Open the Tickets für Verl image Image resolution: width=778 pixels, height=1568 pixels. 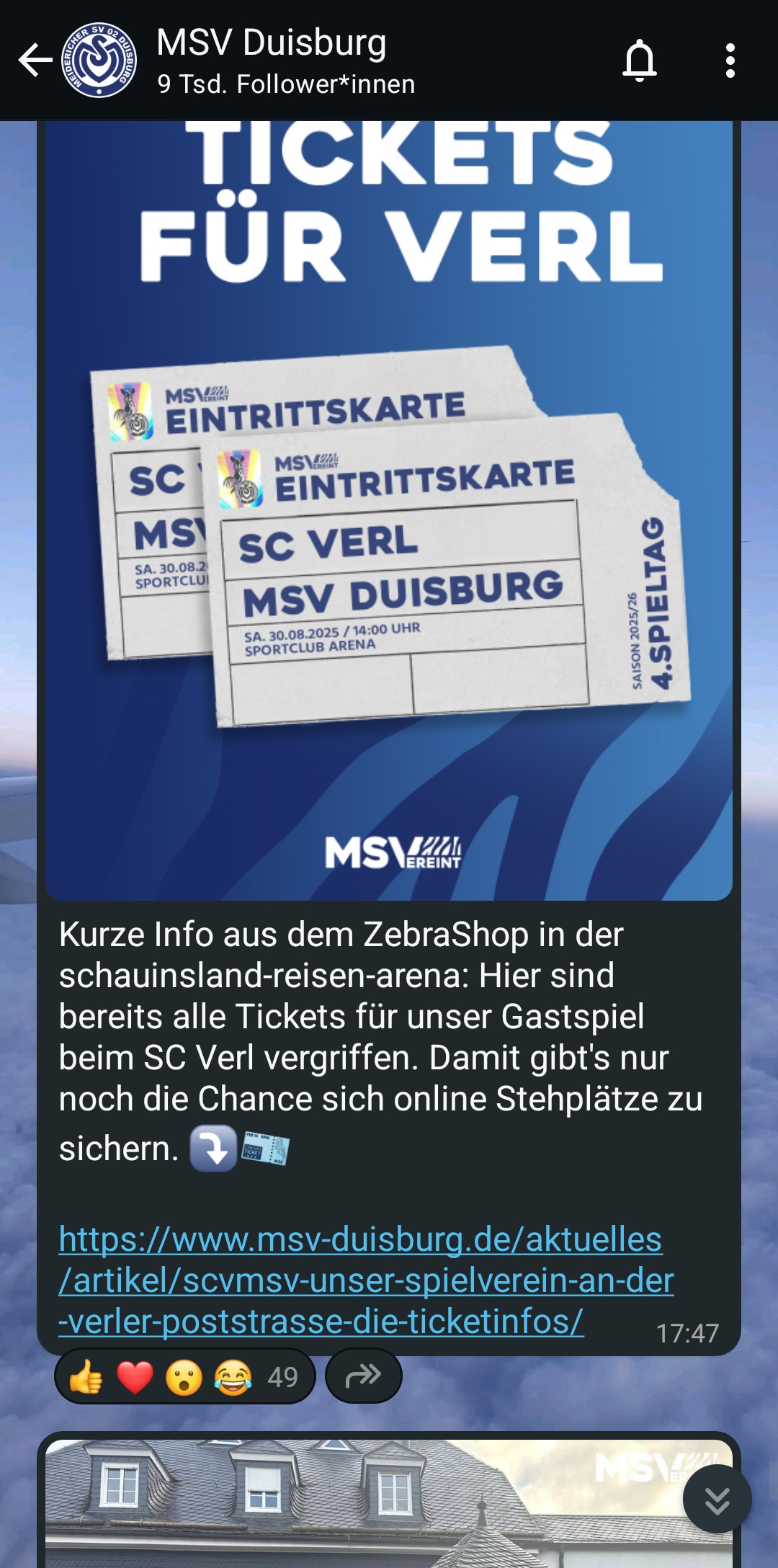[x=389, y=510]
